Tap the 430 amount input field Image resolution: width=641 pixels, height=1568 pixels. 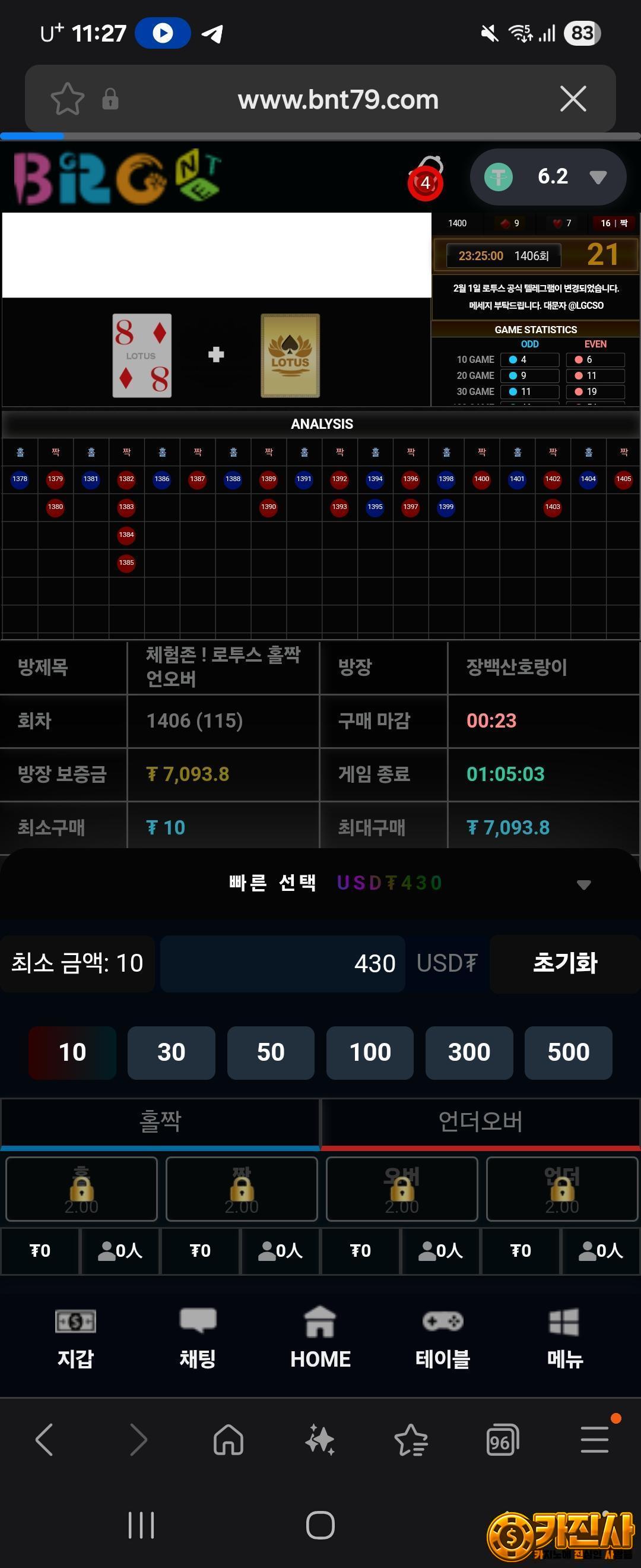pos(283,963)
